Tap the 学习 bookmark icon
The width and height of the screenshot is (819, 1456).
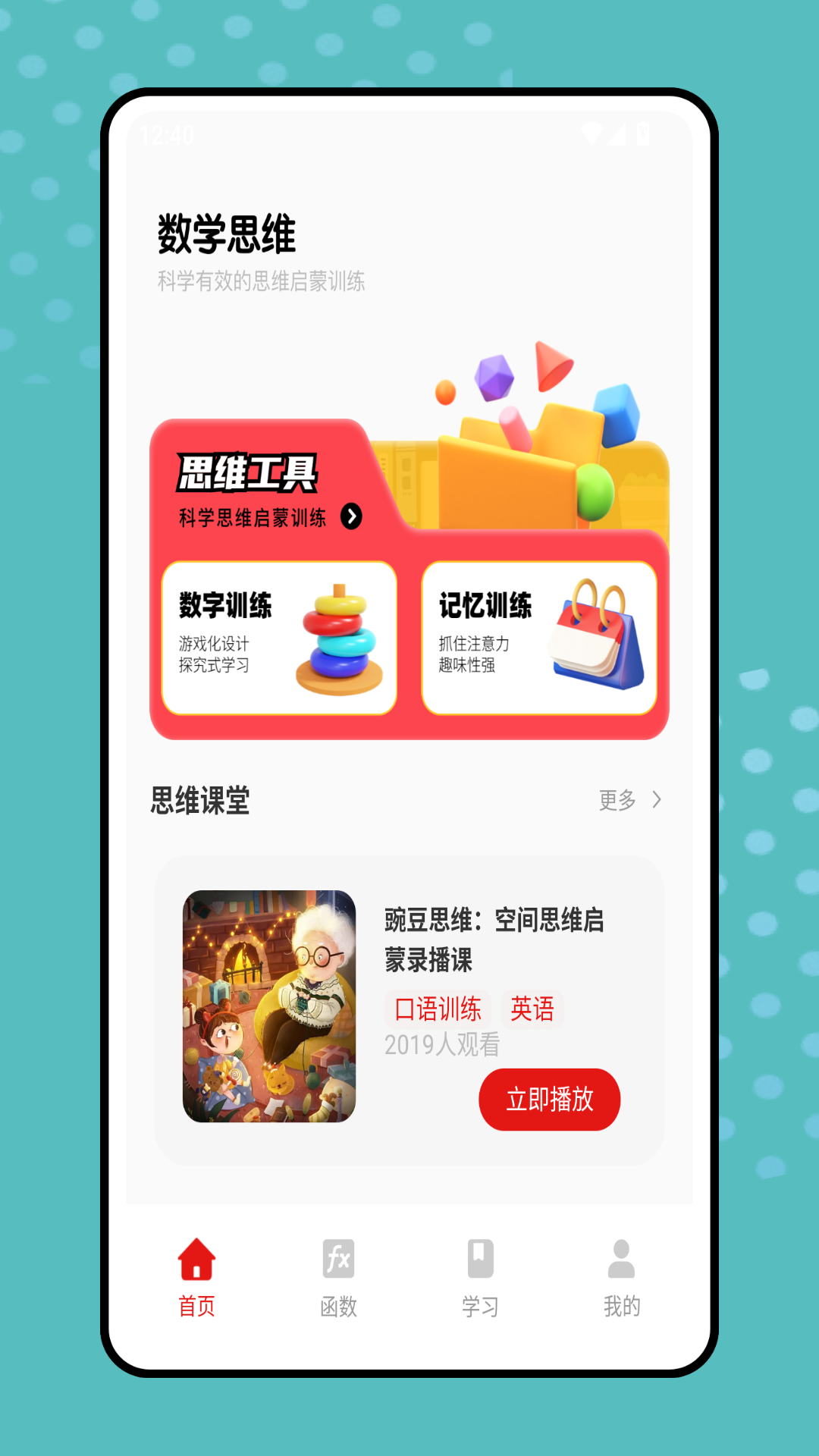[481, 1257]
